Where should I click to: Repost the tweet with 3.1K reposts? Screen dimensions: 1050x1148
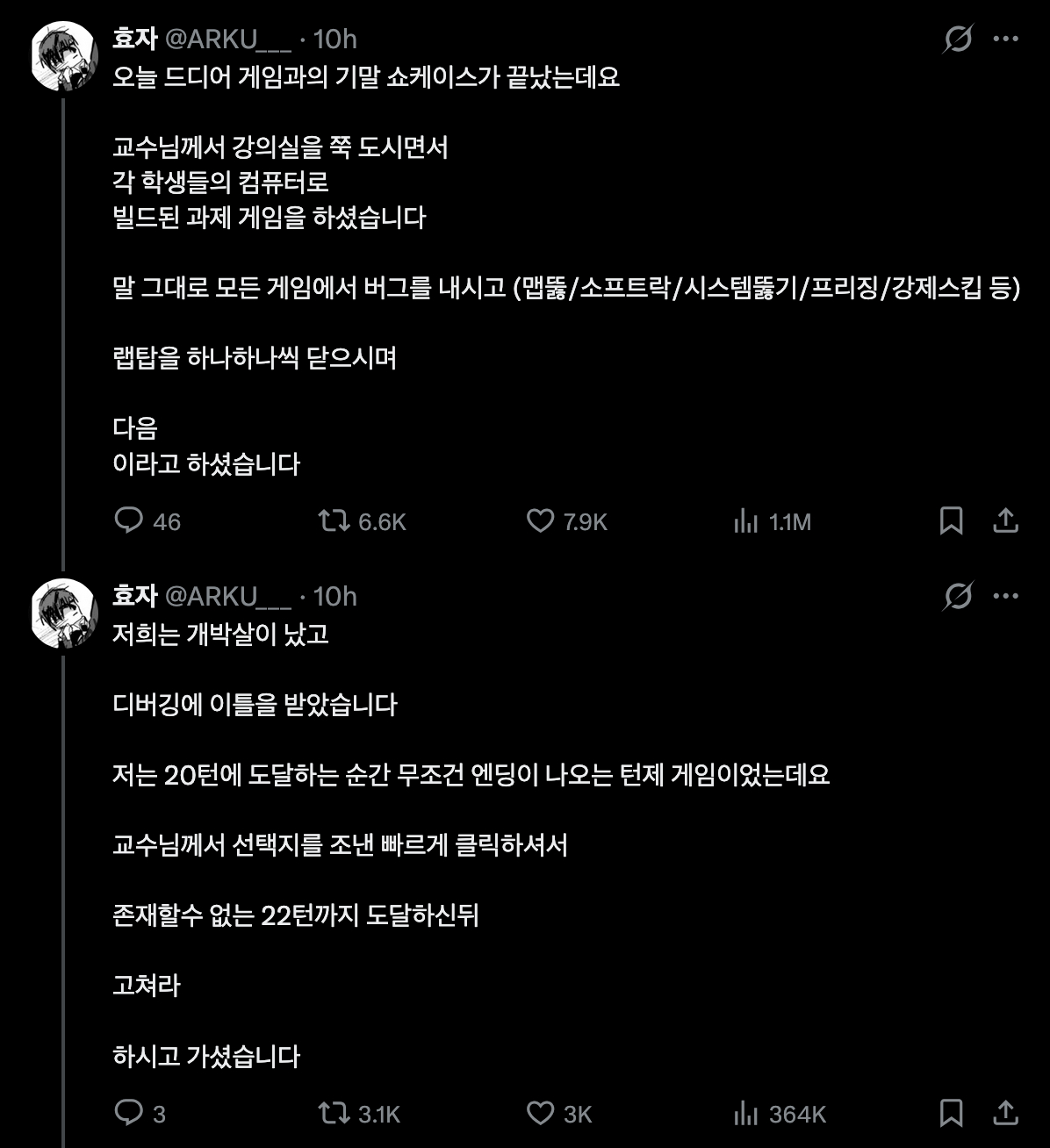(334, 1114)
